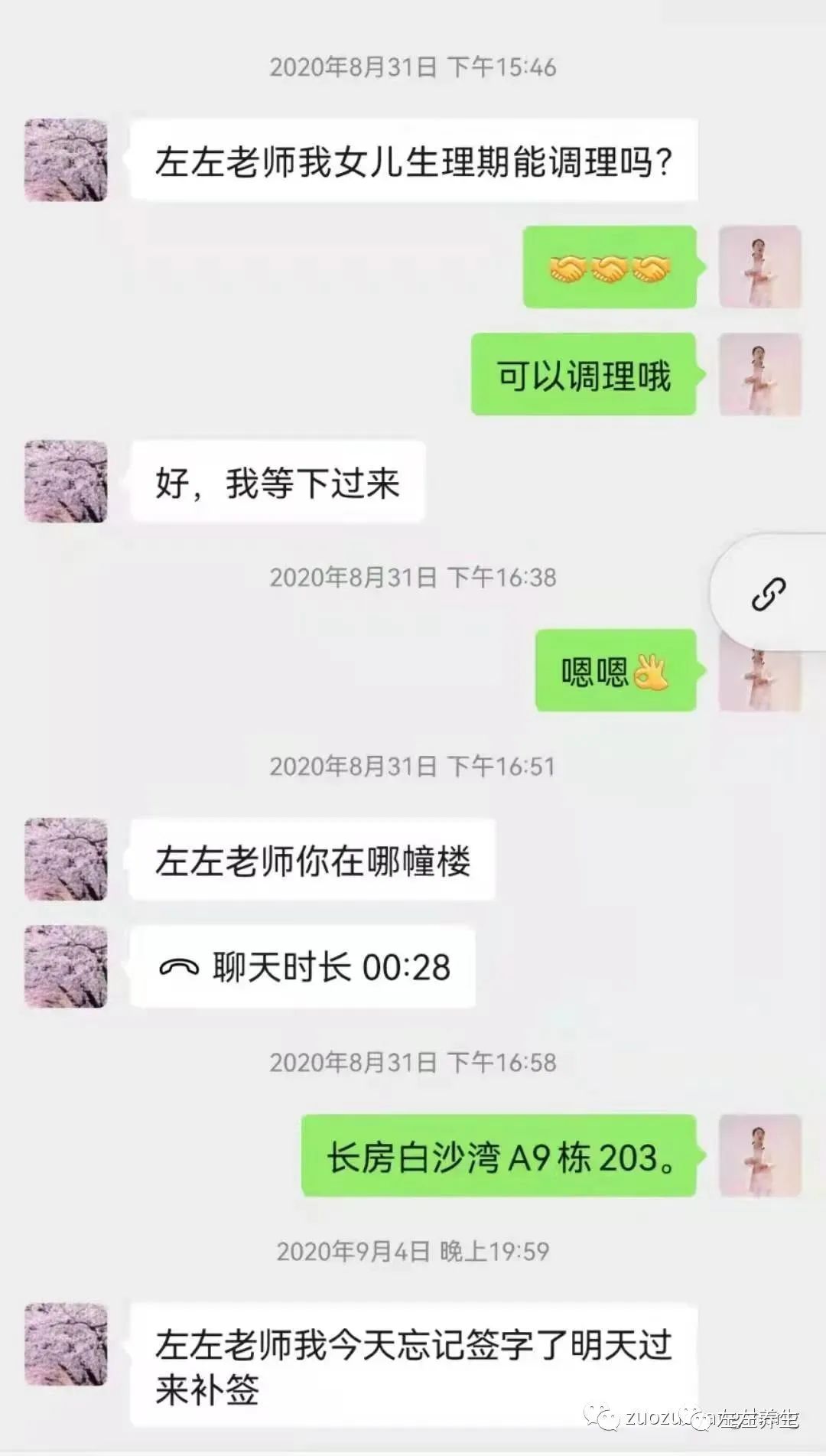Tap the phone icon in call duration message
Image resolution: width=826 pixels, height=1456 pixels.
tap(182, 968)
